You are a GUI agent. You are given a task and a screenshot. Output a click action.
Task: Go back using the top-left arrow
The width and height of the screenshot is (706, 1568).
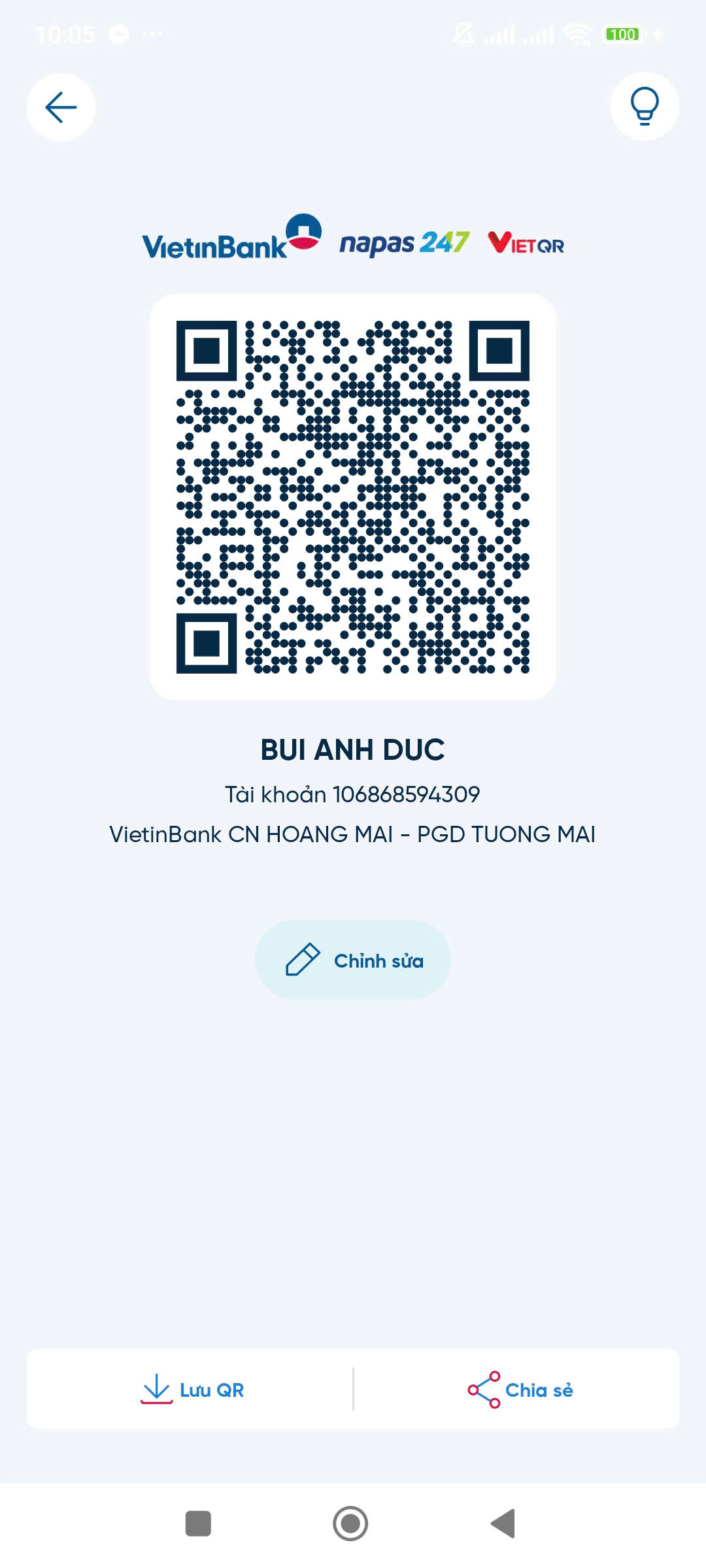[x=61, y=107]
